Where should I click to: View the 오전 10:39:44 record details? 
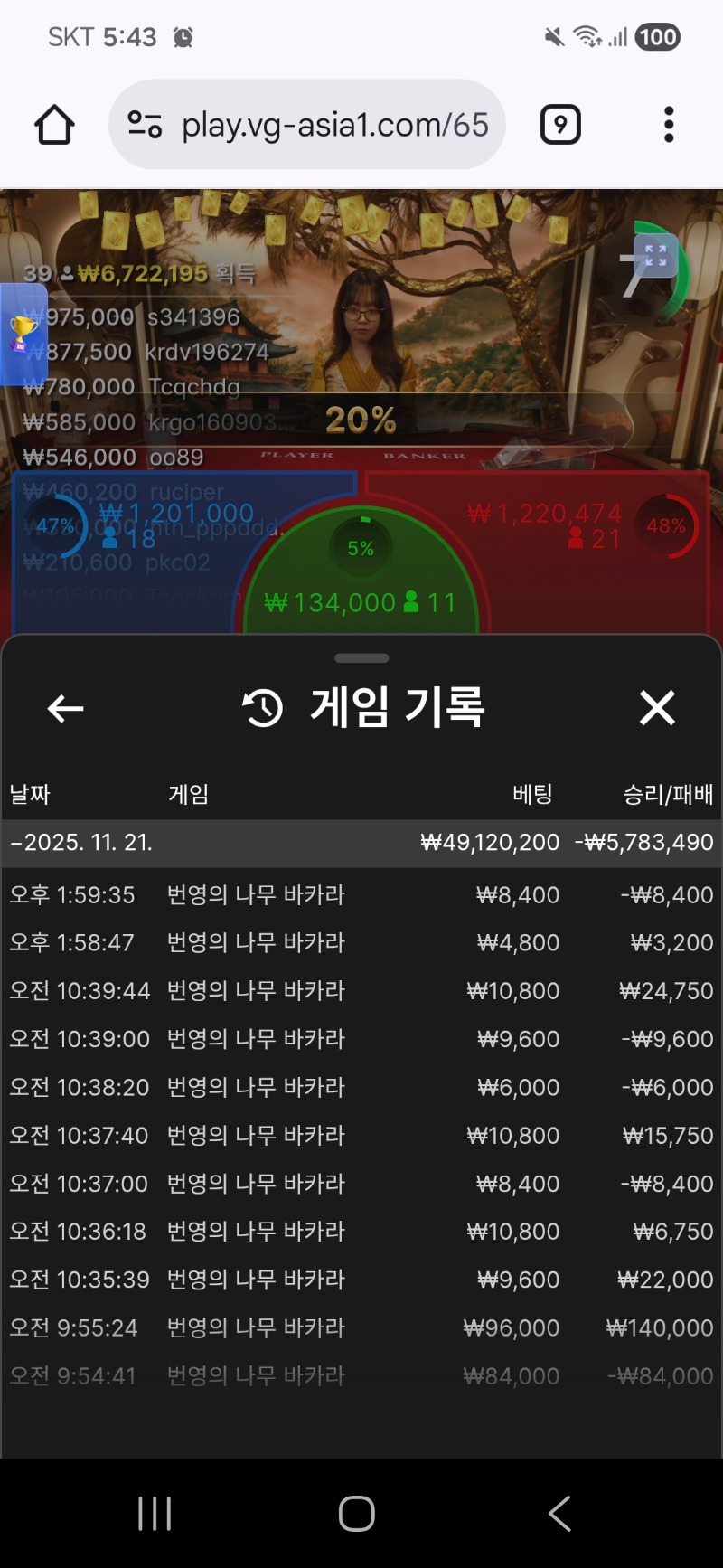click(361, 991)
